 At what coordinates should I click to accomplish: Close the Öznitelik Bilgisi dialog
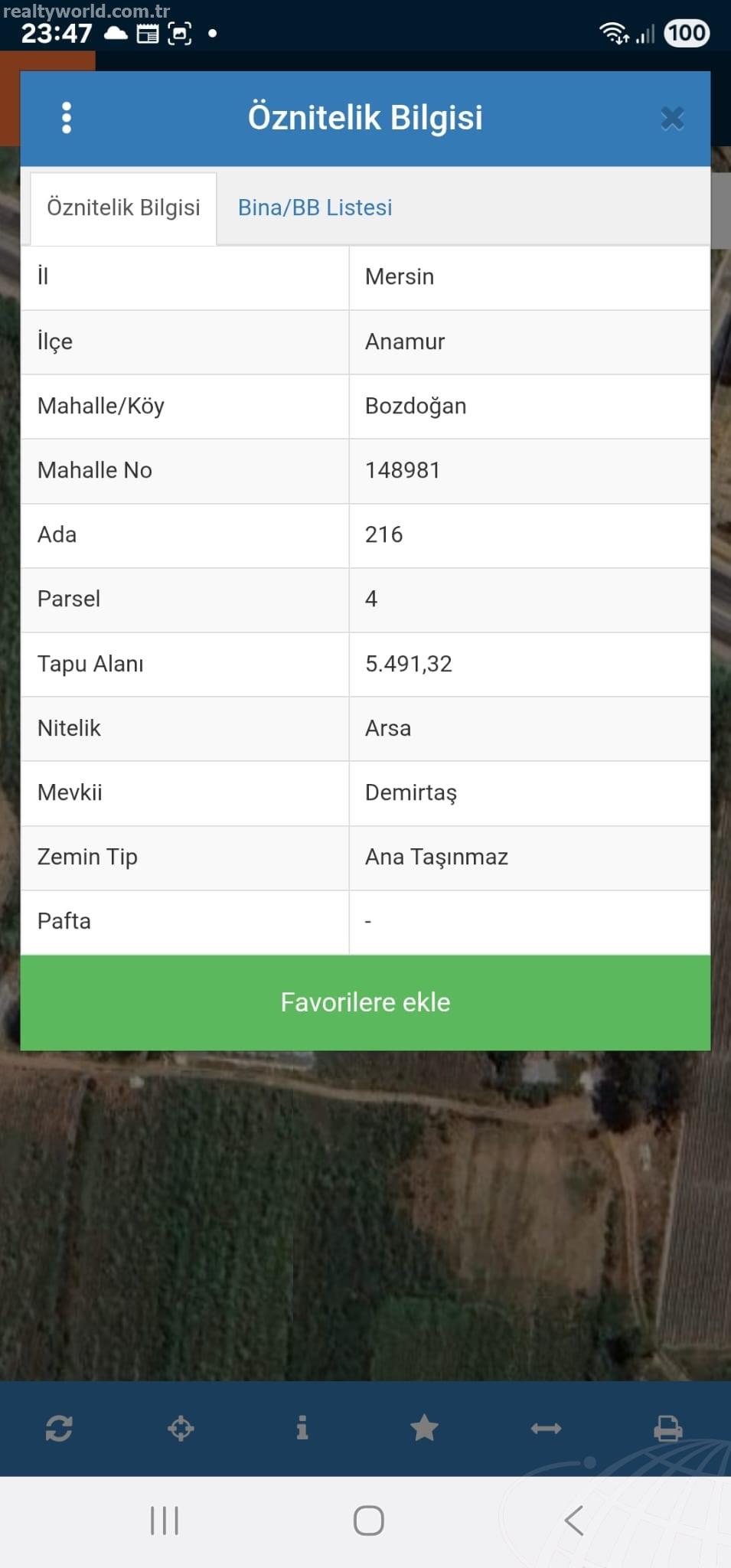[672, 119]
